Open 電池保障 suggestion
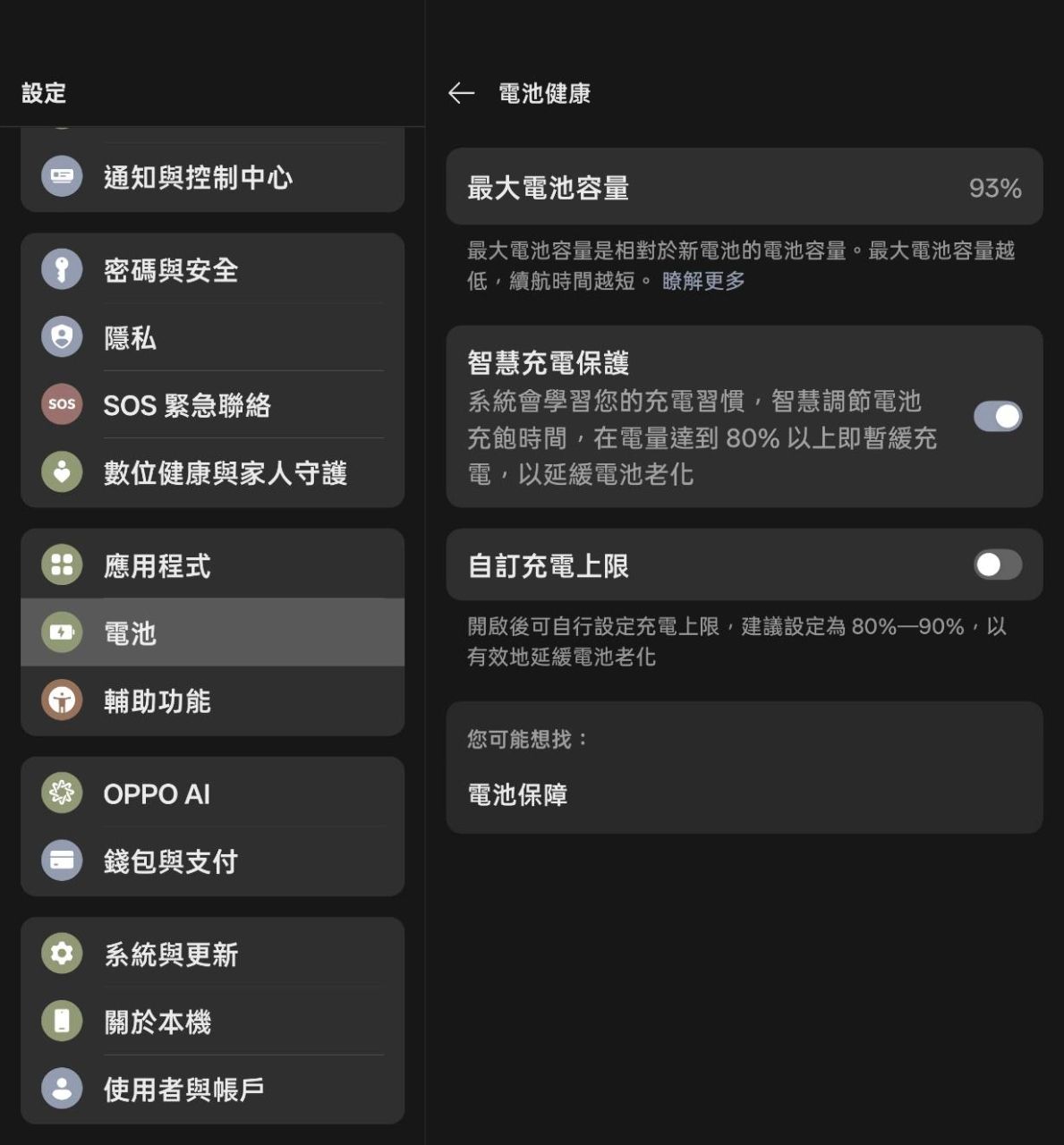The height and width of the screenshot is (1145, 1064). pos(518,794)
